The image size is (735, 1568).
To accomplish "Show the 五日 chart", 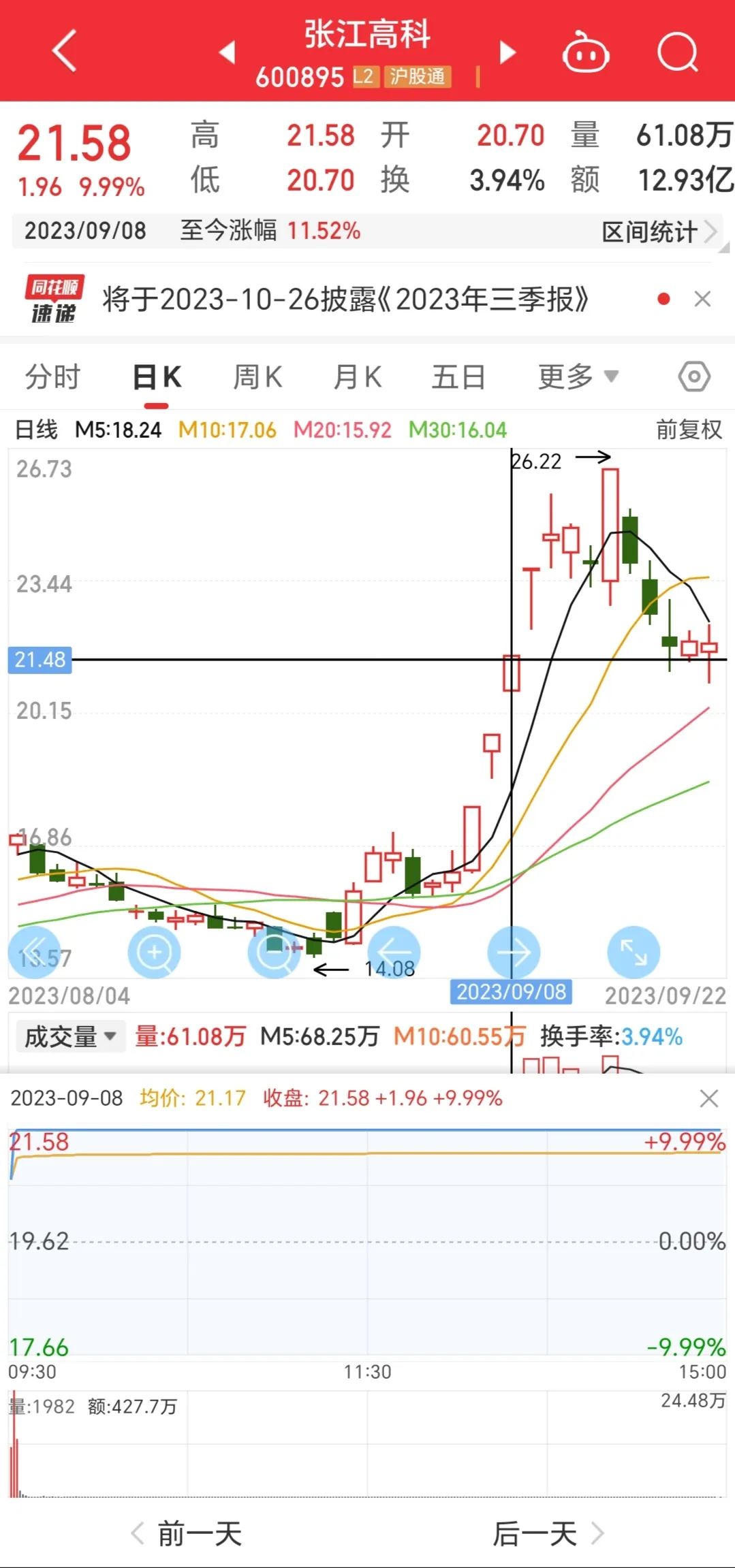I will [x=458, y=377].
